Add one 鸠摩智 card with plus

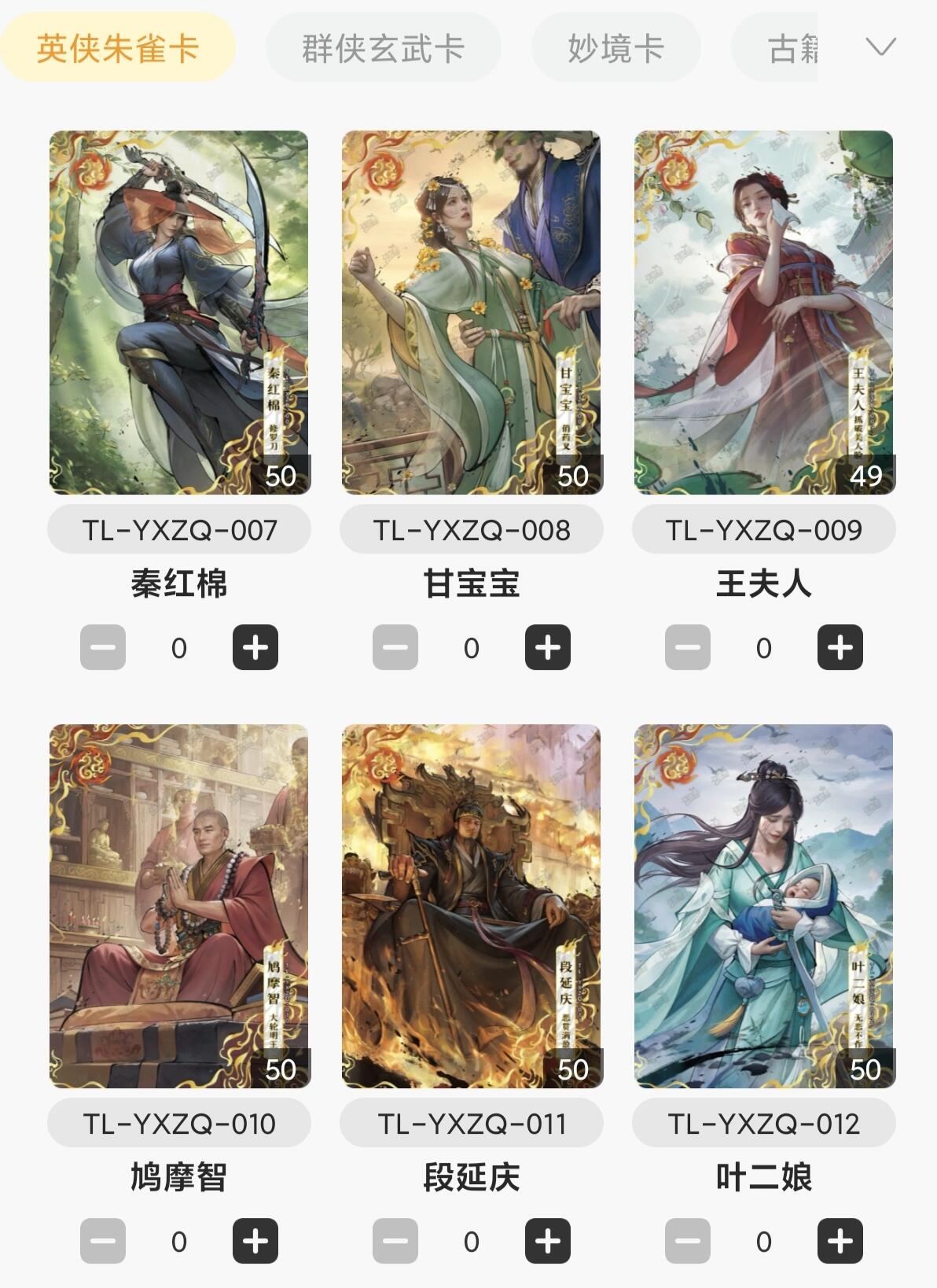[x=255, y=1242]
